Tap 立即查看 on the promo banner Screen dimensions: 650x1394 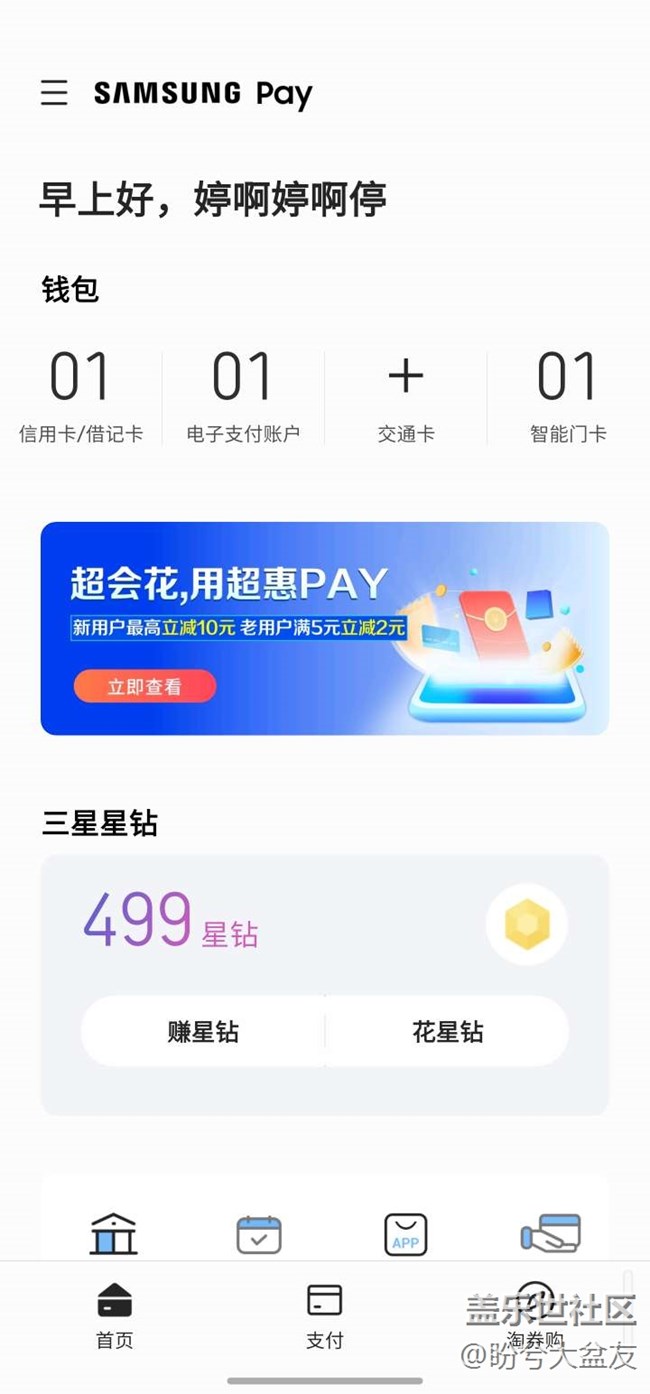click(145, 687)
